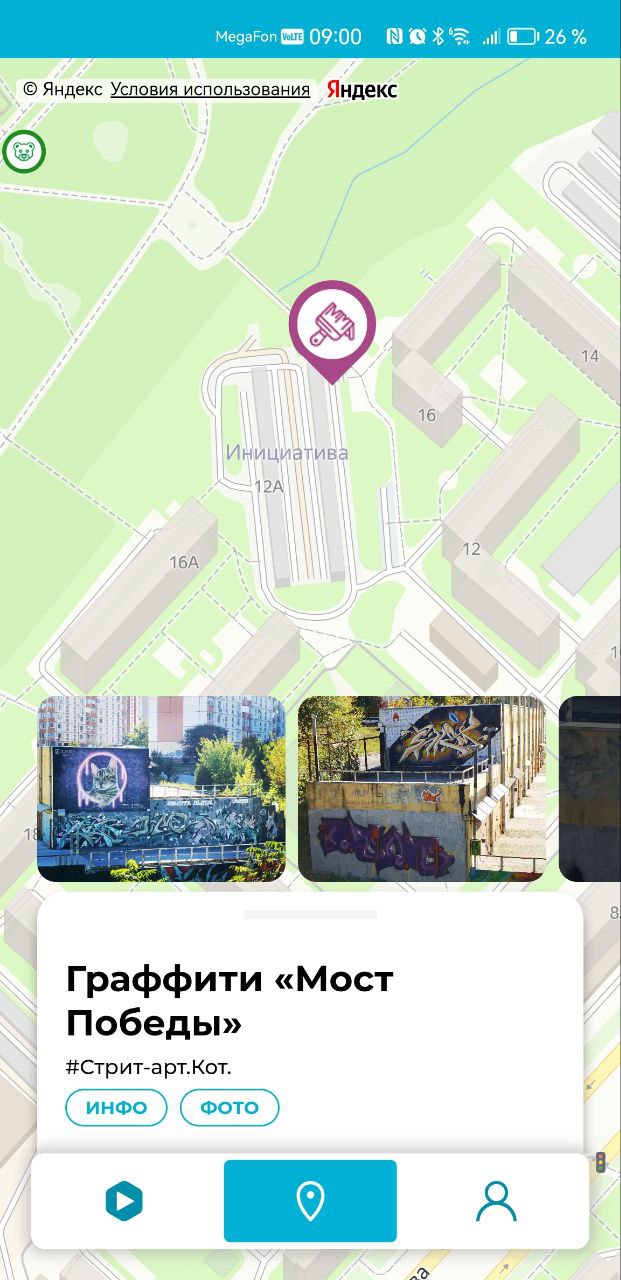Select the ФОТО chip
Image resolution: width=621 pixels, height=1280 pixels.
(x=229, y=1108)
